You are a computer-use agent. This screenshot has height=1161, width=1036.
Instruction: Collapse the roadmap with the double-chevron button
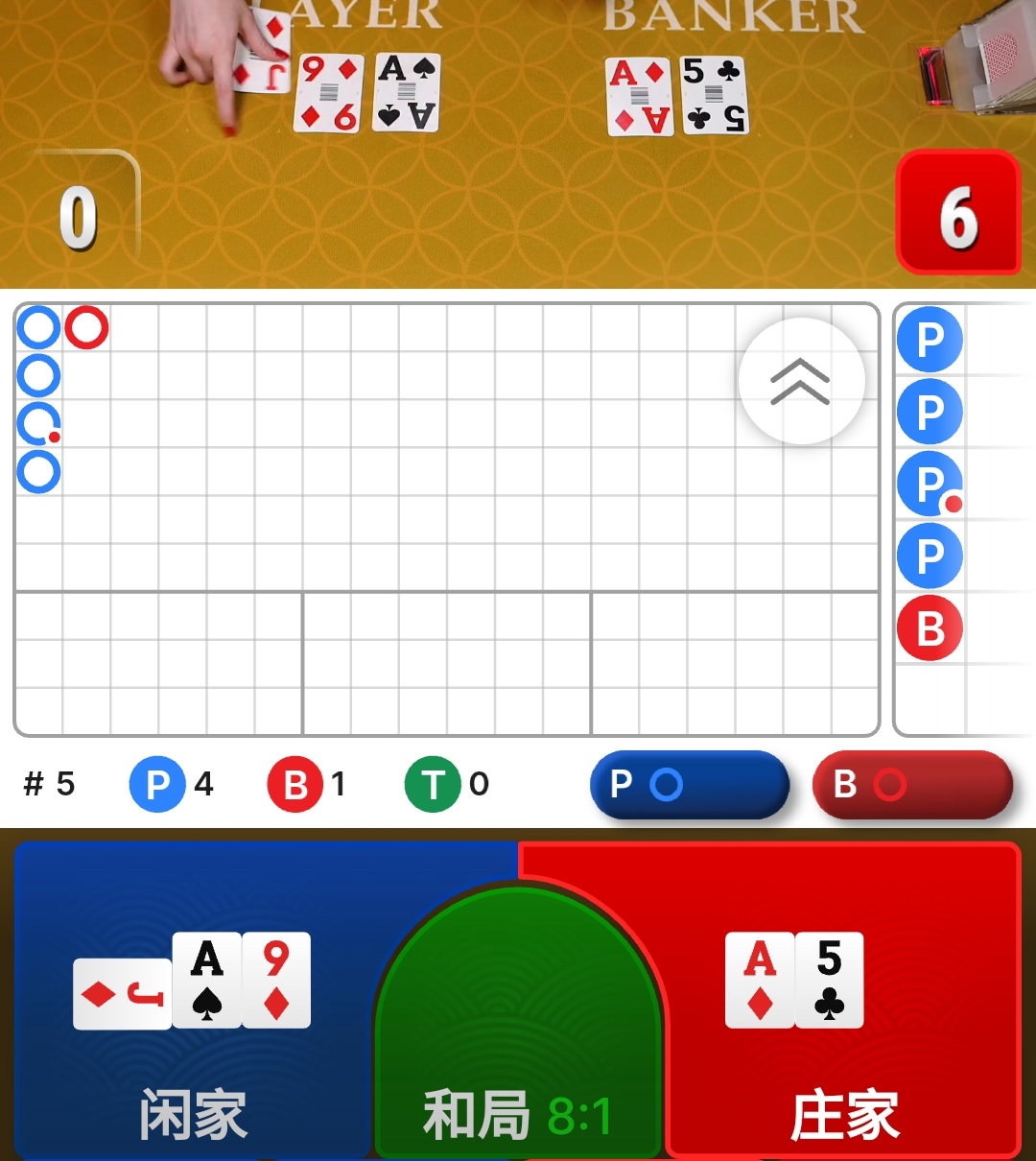point(801,381)
